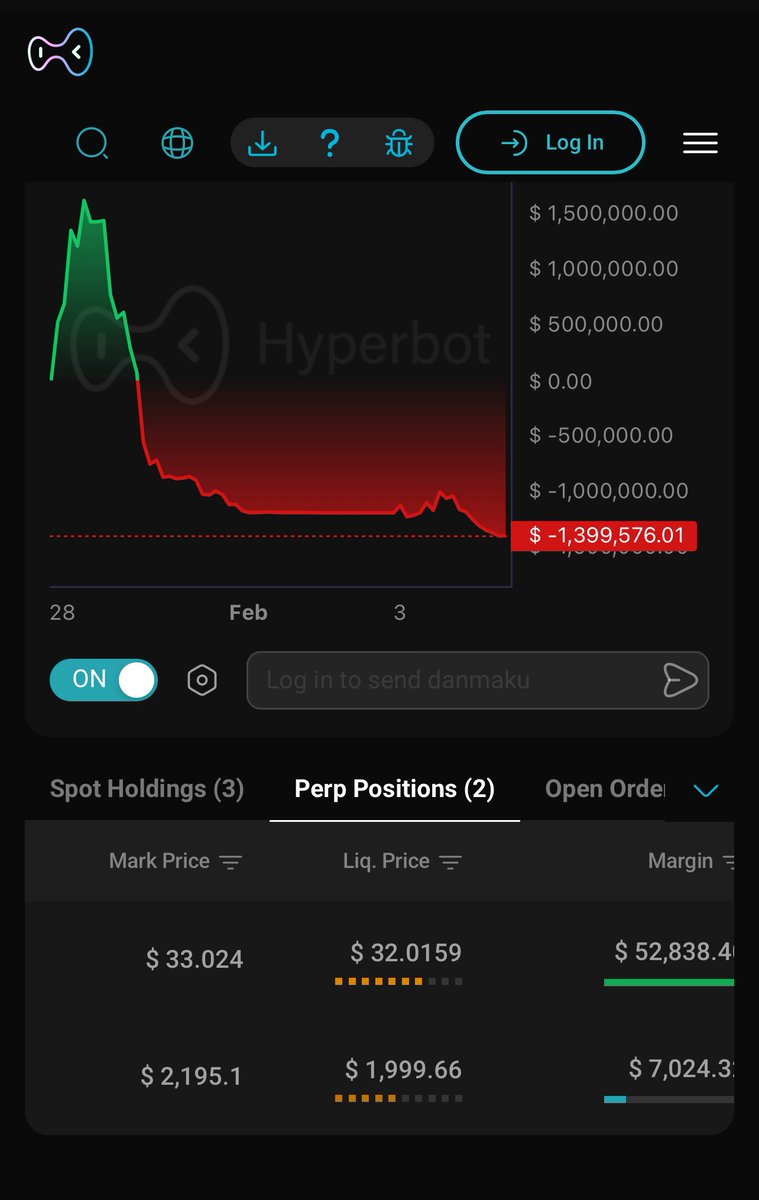Tap the download icon
Viewport: 759px width, 1200px height.
pos(262,144)
